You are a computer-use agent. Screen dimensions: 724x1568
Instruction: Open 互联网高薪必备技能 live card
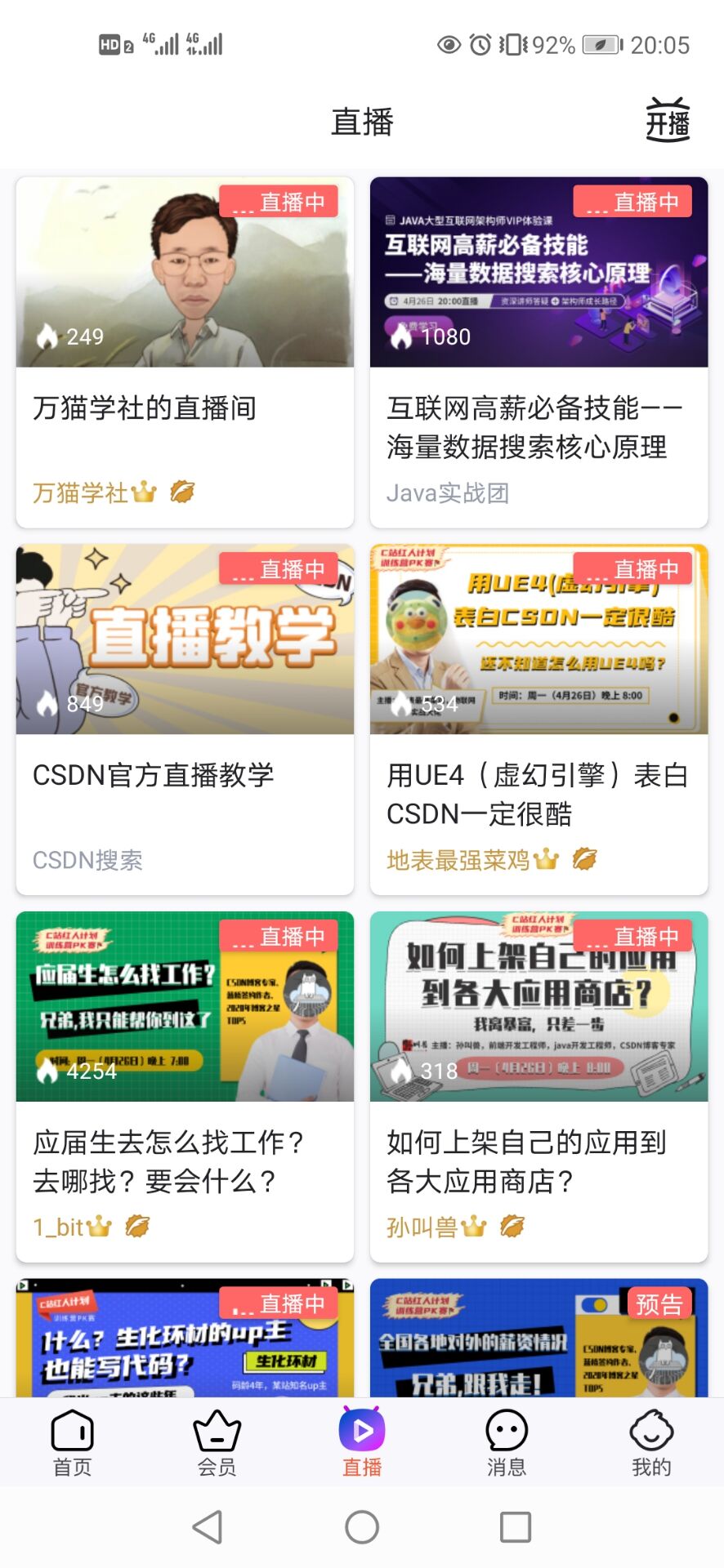tap(539, 351)
